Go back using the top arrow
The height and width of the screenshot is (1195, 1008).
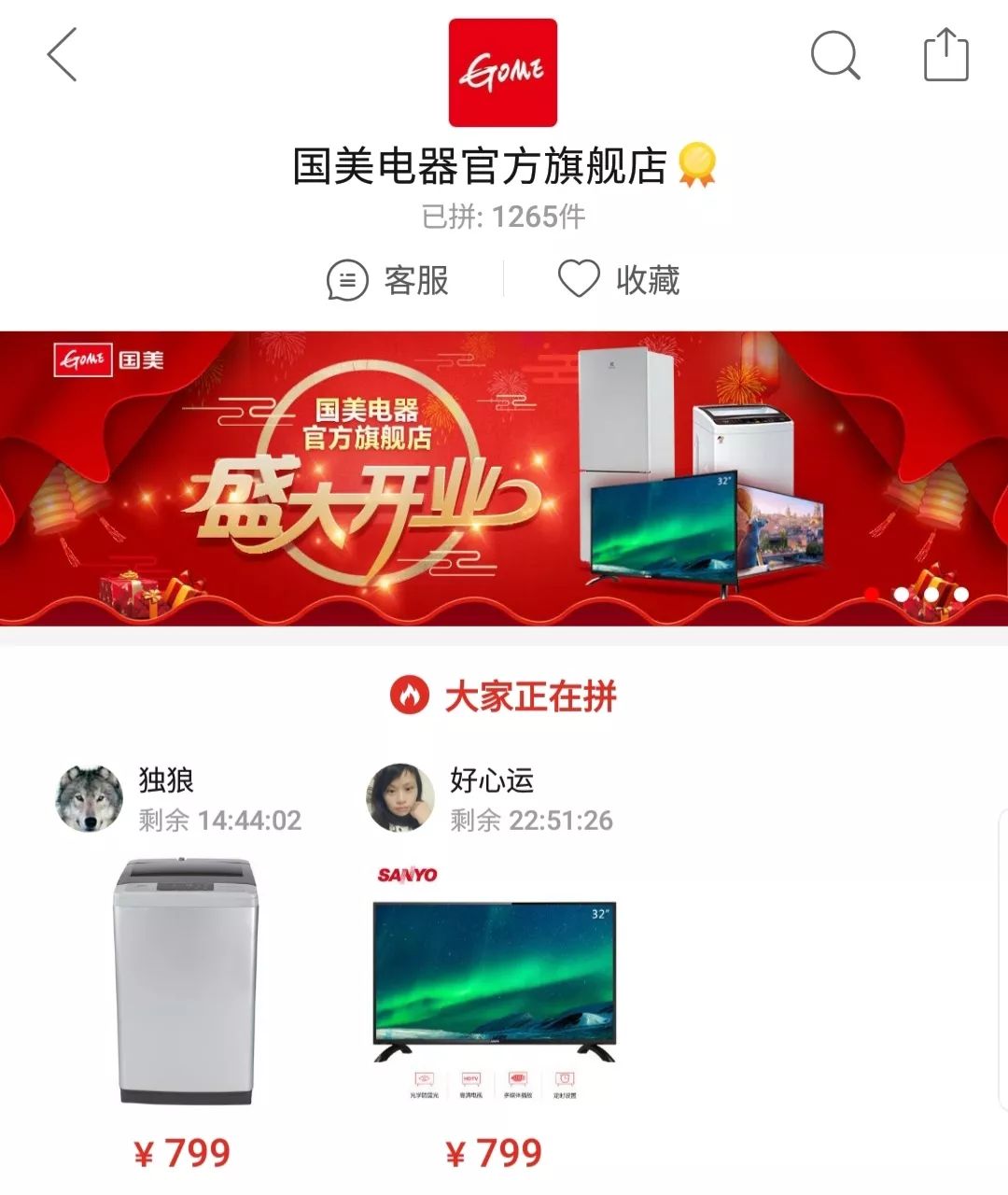(x=62, y=55)
